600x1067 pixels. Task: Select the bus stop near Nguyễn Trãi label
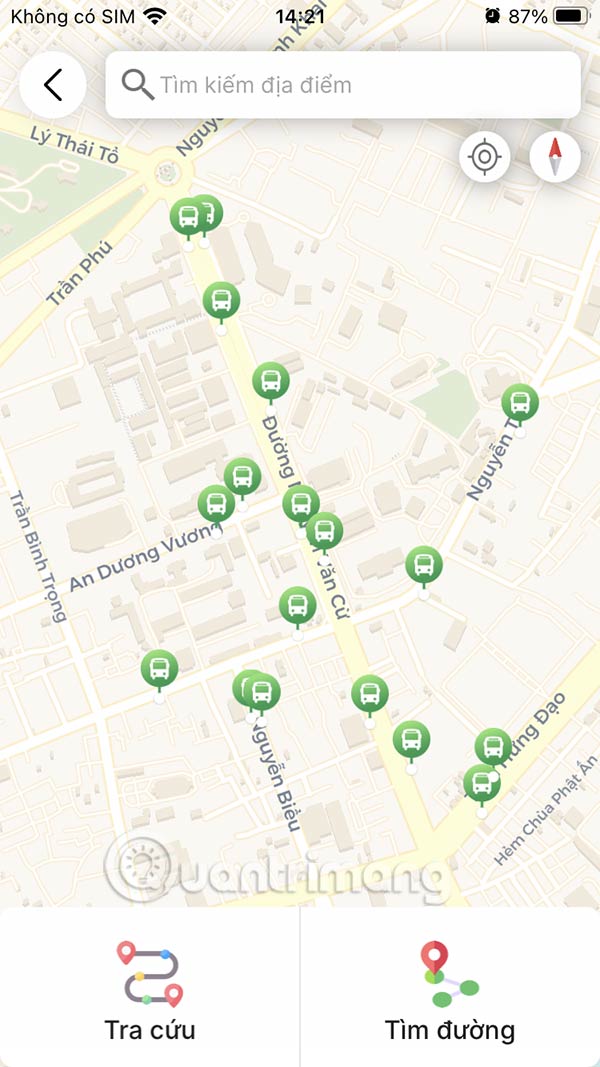pyautogui.click(x=519, y=403)
